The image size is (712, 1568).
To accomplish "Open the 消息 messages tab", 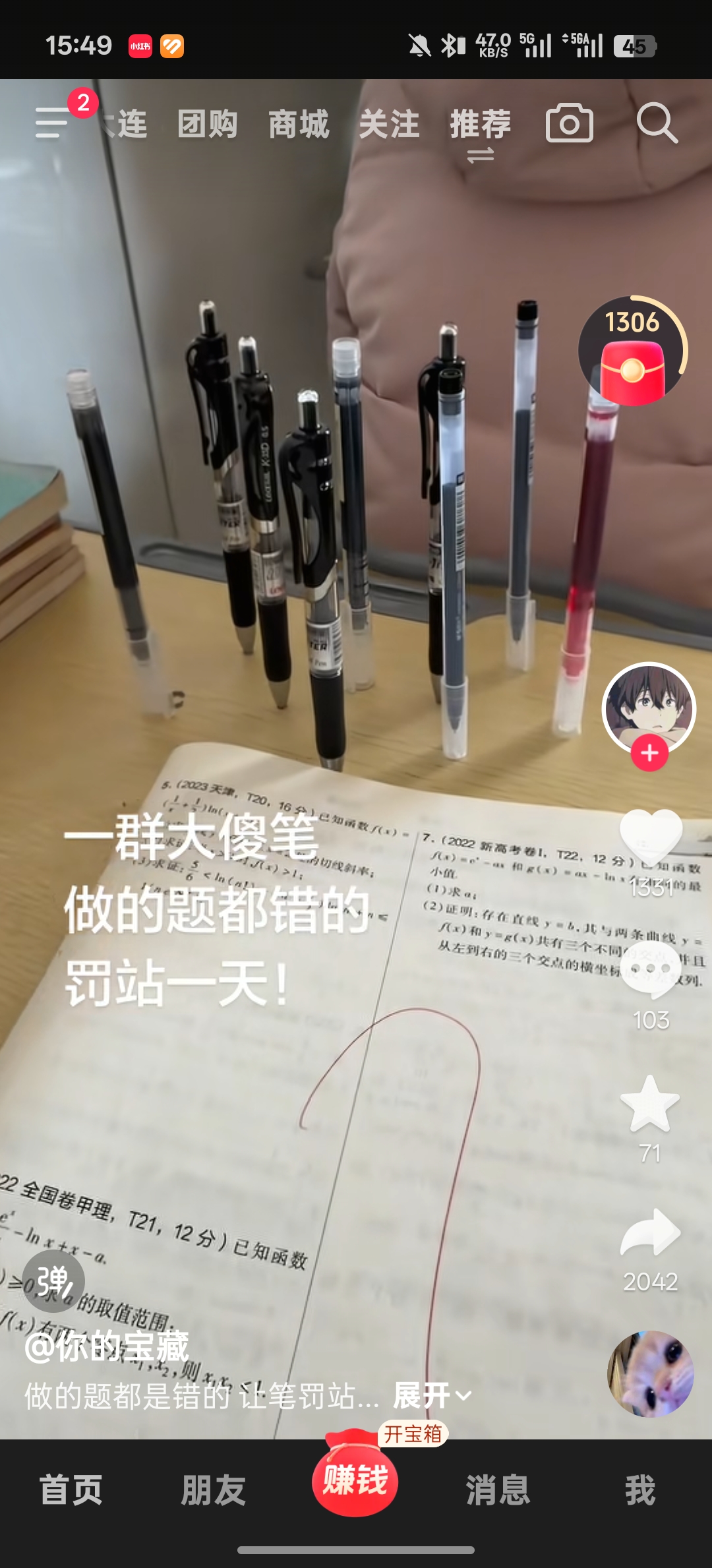I will tap(498, 1490).
